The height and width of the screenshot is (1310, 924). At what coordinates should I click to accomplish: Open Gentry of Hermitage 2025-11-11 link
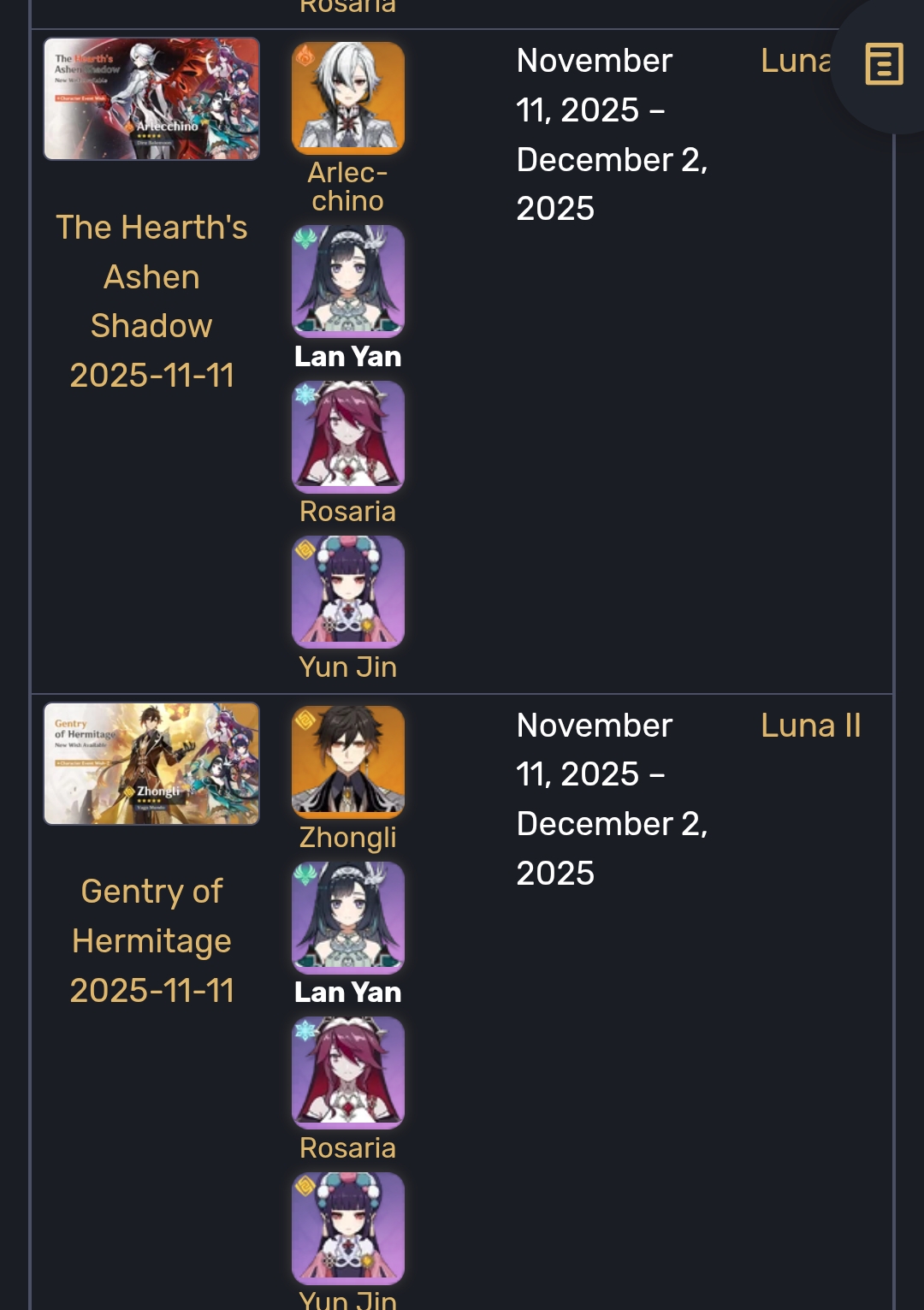click(x=151, y=940)
